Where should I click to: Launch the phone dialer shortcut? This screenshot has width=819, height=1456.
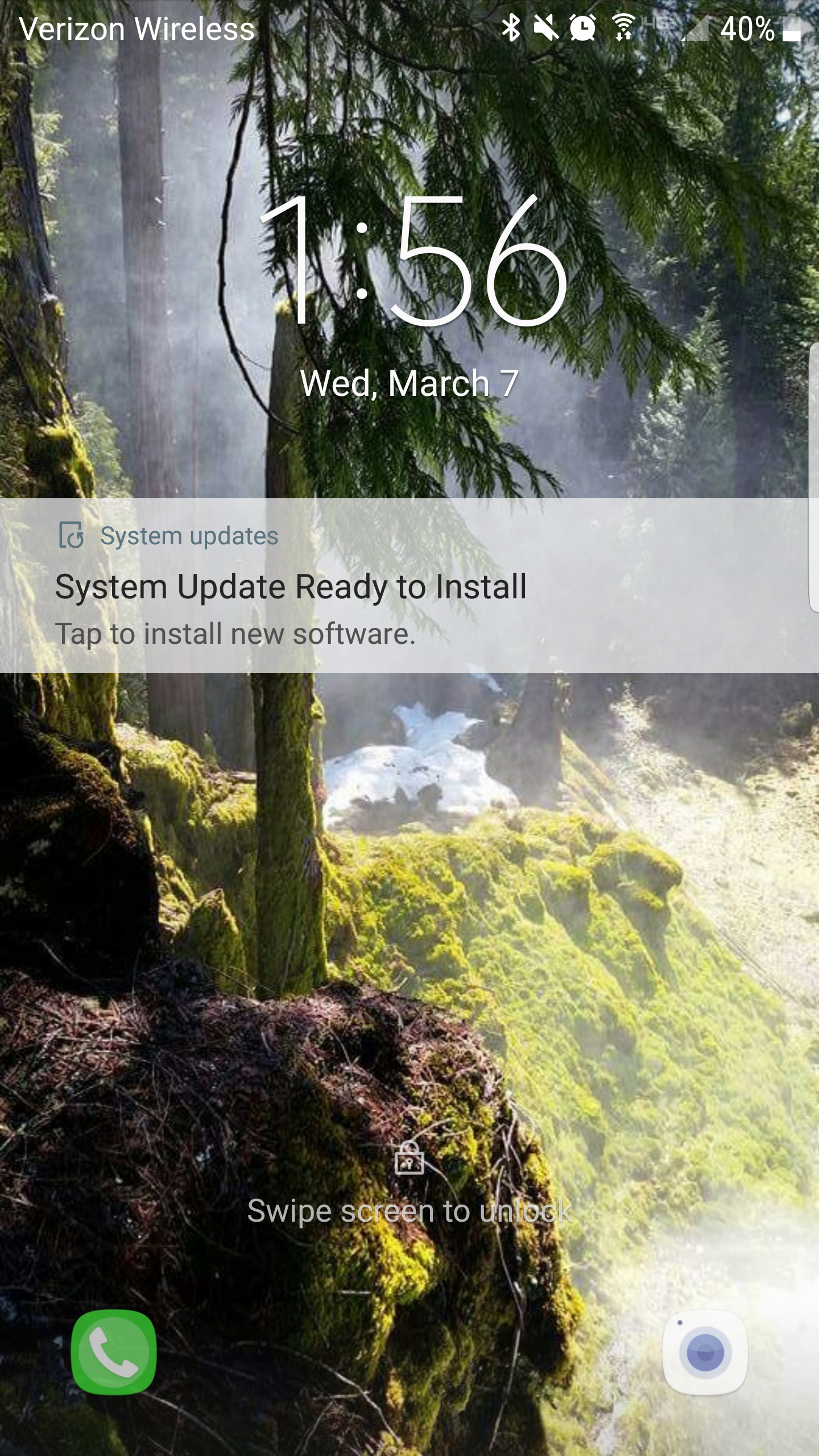pyautogui.click(x=114, y=1352)
